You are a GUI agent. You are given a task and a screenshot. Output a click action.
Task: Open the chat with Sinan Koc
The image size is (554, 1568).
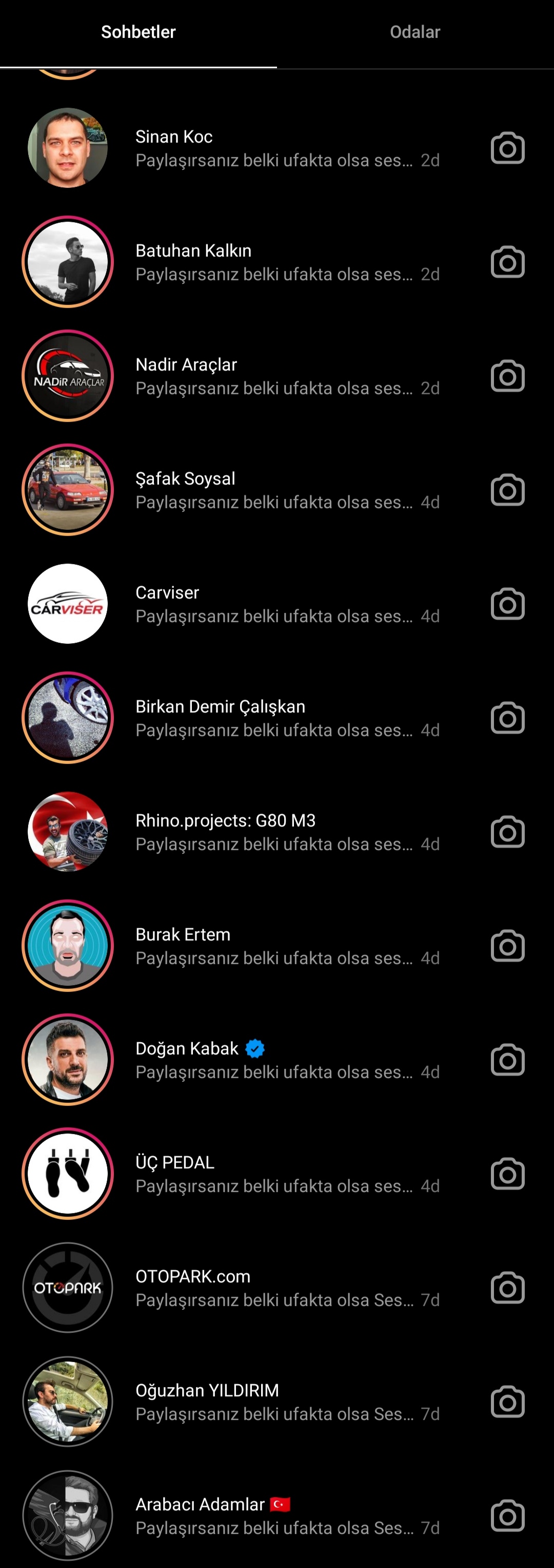point(273,148)
